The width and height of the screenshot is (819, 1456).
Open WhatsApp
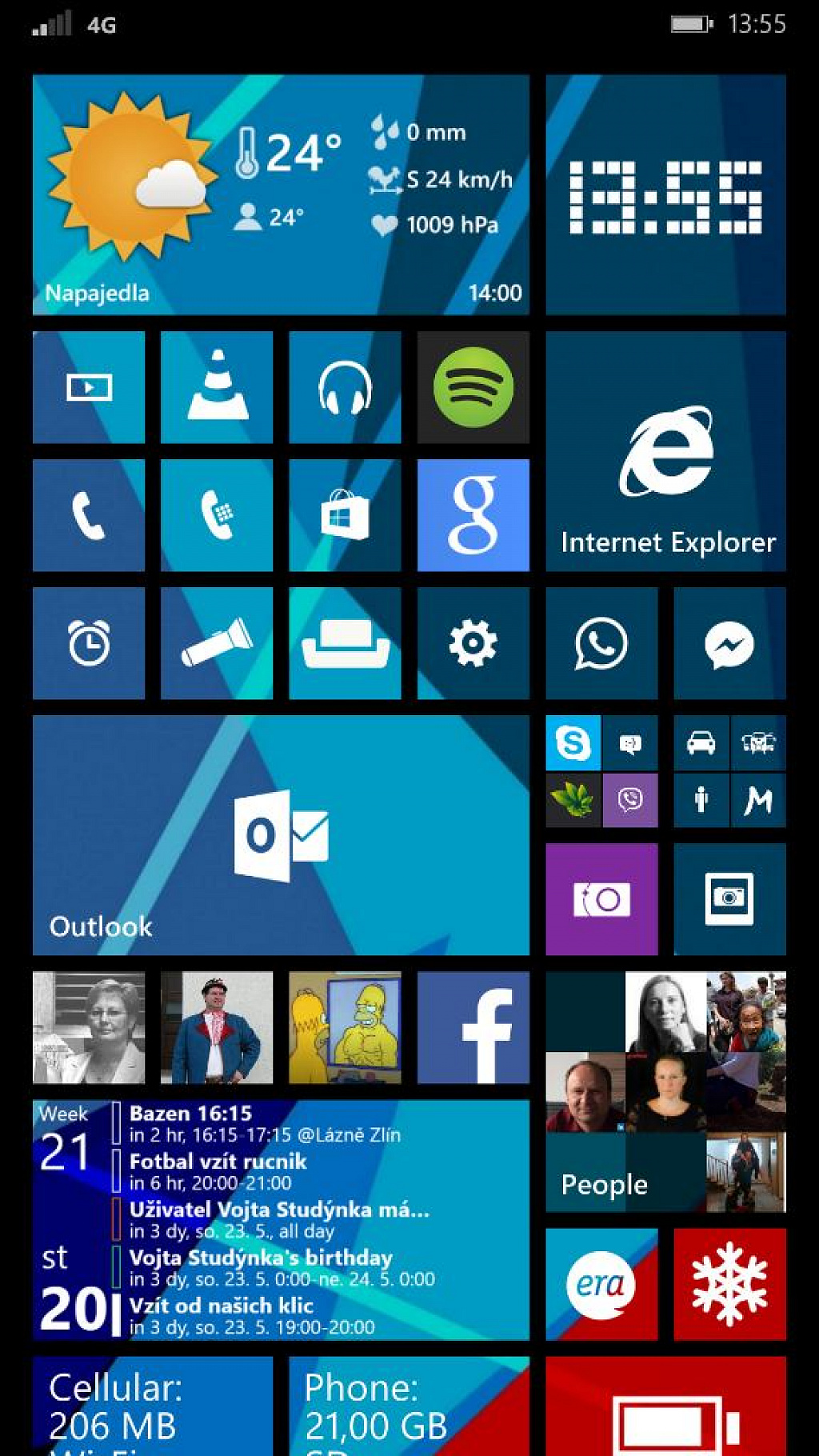point(601,643)
